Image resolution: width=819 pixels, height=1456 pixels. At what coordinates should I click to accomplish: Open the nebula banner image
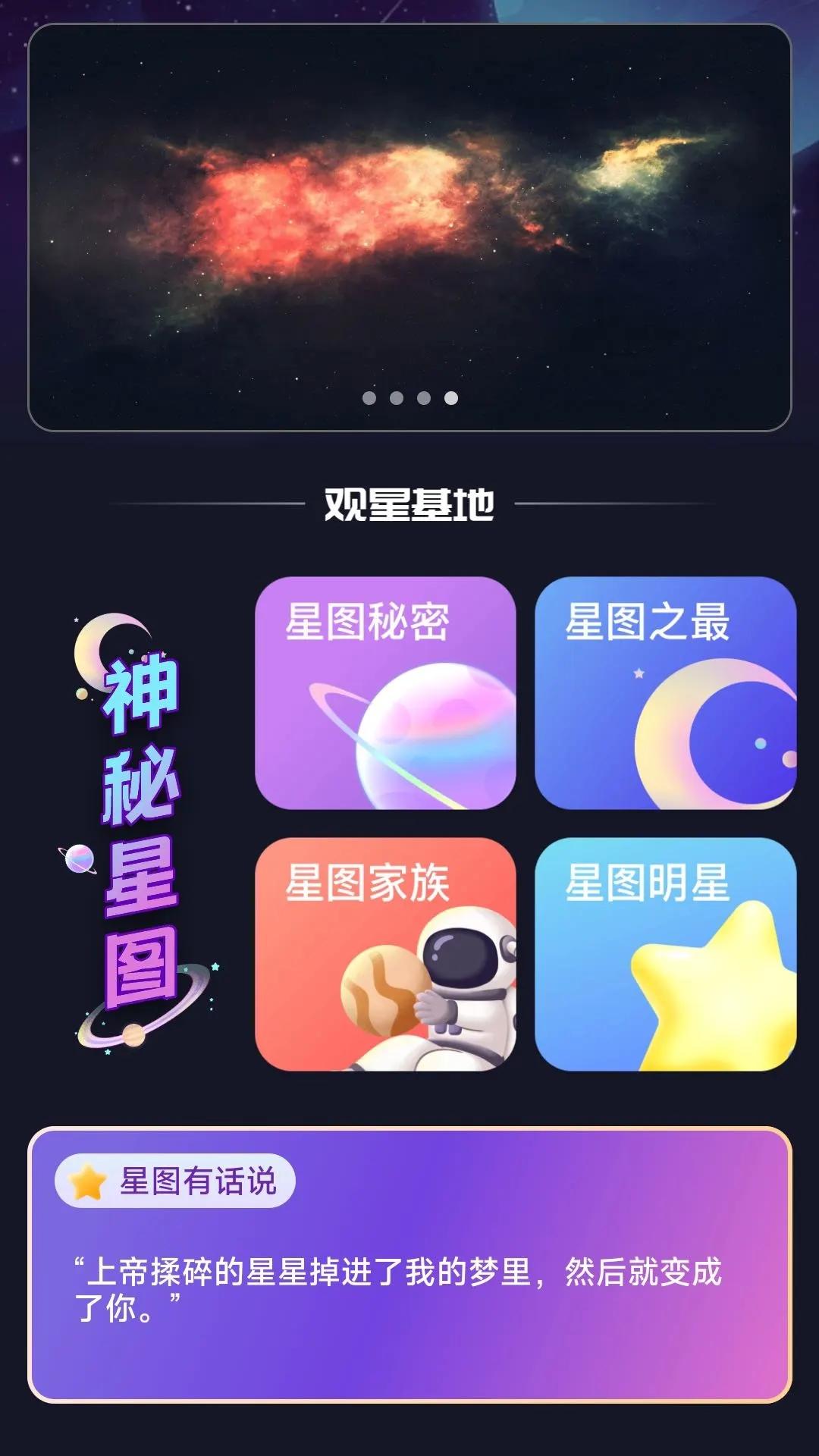(x=409, y=227)
